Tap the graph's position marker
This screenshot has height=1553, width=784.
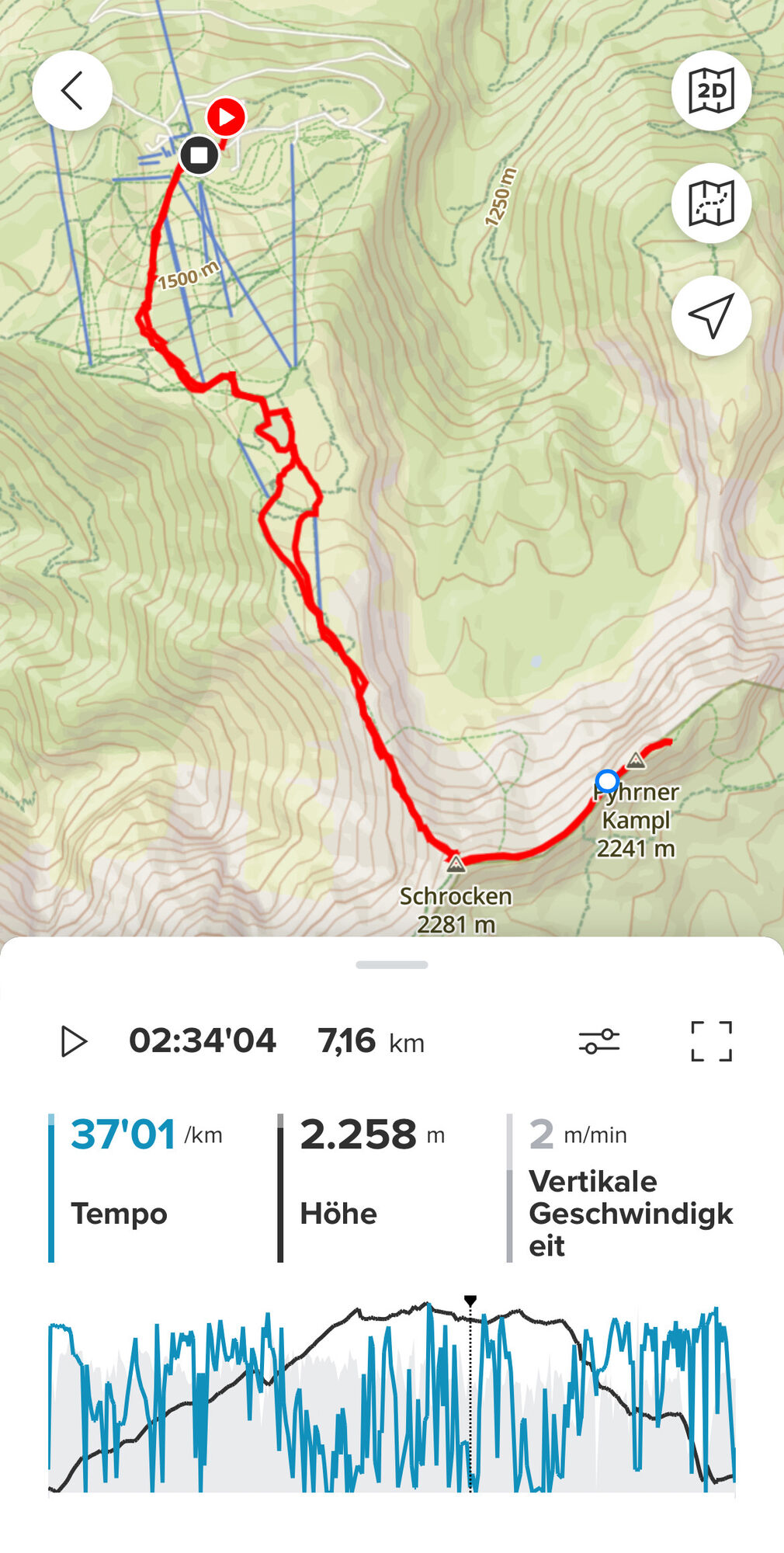(470, 1301)
